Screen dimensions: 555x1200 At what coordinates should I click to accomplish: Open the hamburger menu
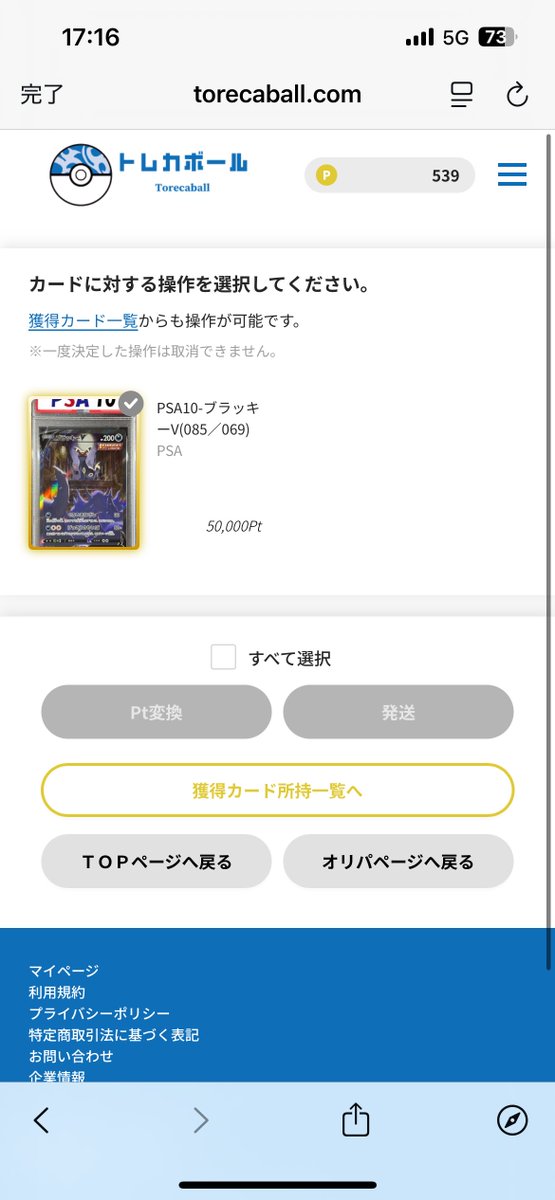[x=512, y=175]
